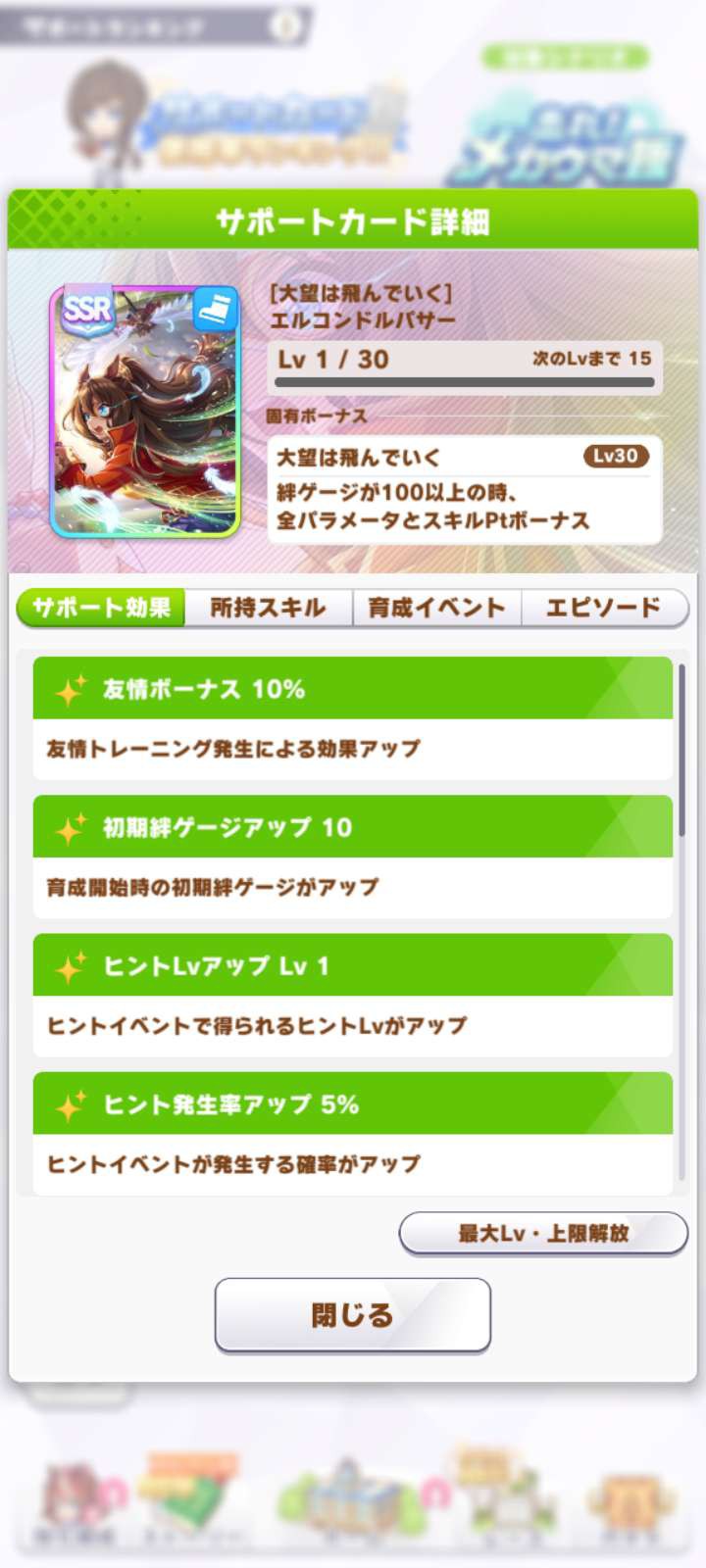Screen dimensions: 706x1568
Task: Select the エピソード tab
Action: pyautogui.click(x=603, y=608)
